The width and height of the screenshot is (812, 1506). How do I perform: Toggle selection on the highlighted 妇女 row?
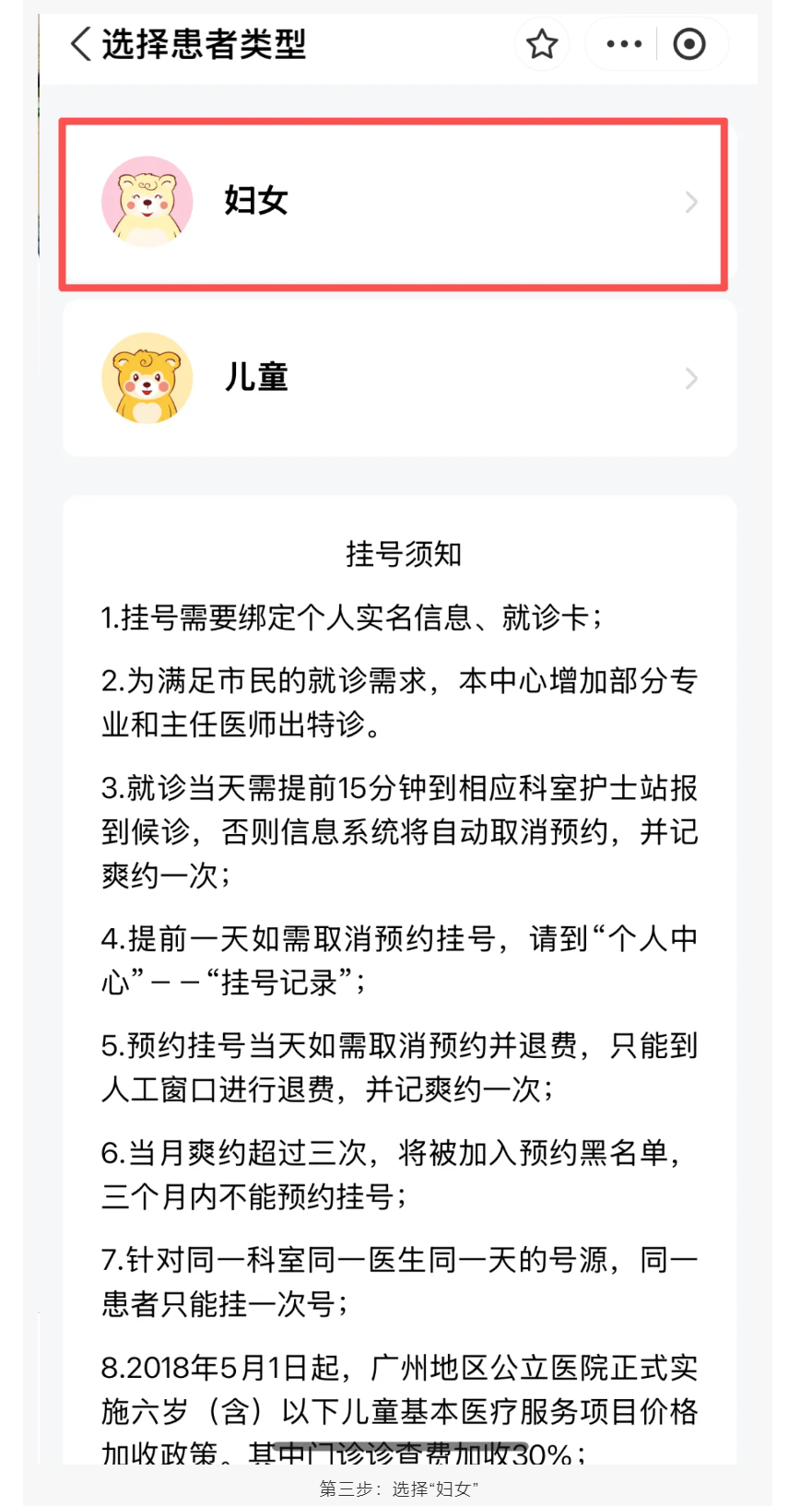click(x=394, y=202)
